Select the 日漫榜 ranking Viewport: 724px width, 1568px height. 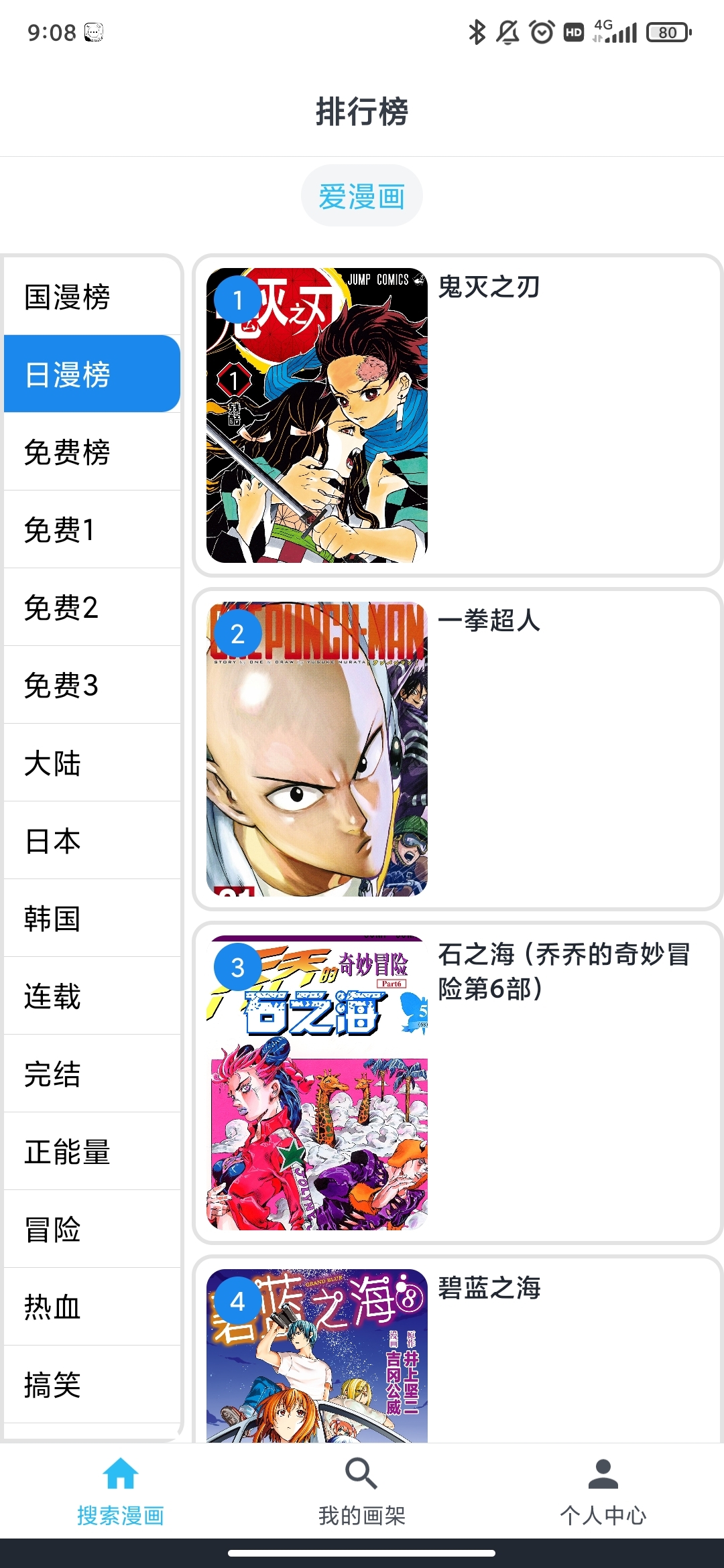(x=92, y=374)
